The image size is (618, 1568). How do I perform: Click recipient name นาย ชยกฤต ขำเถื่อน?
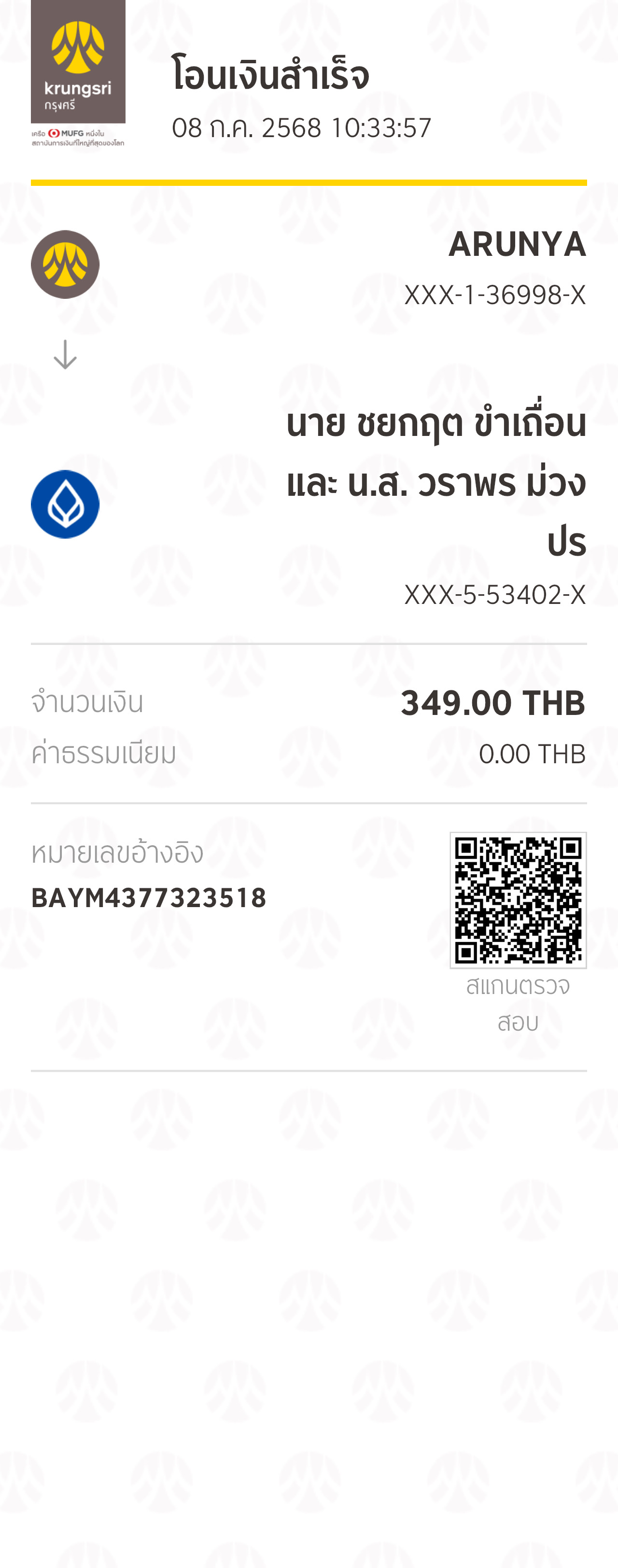click(x=436, y=426)
